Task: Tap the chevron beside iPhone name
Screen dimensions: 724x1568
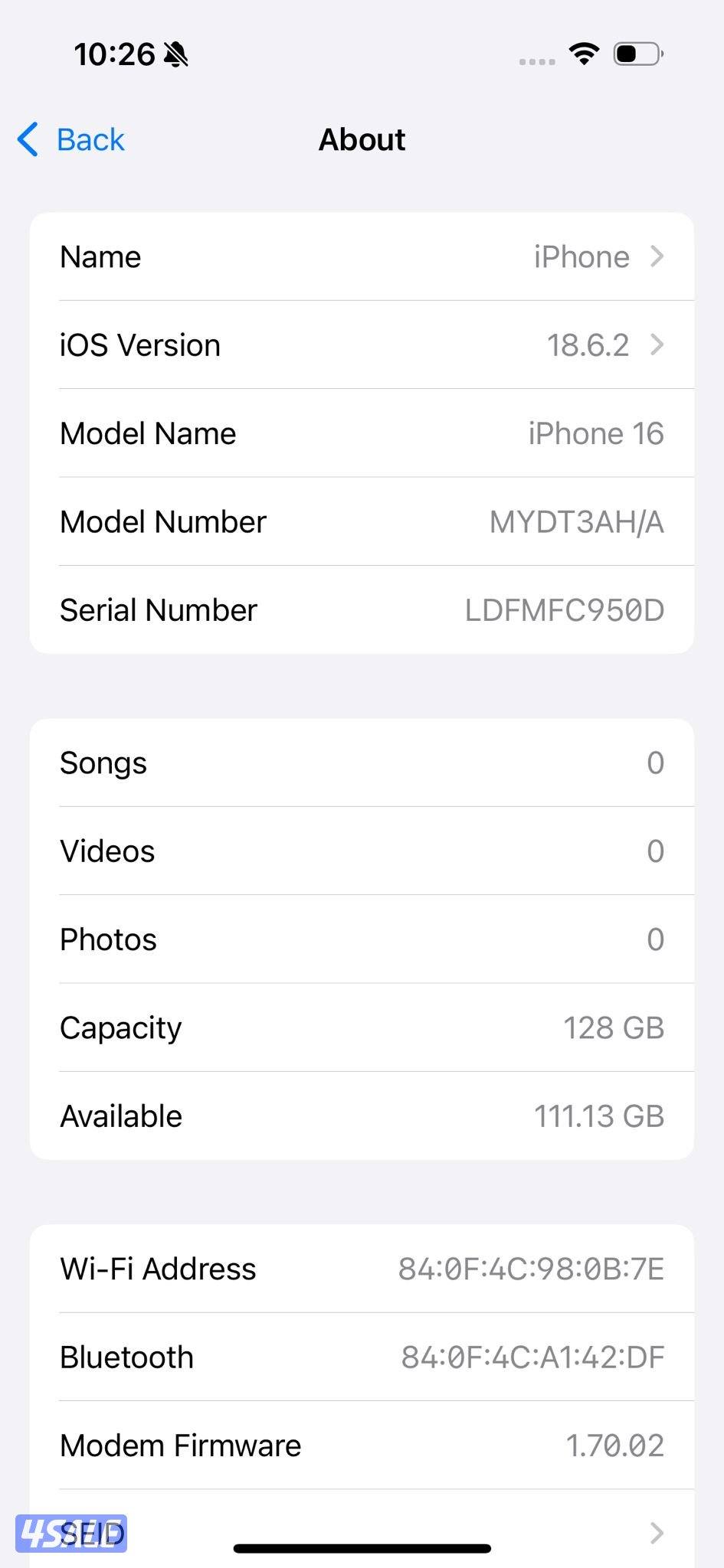Action: (x=657, y=256)
